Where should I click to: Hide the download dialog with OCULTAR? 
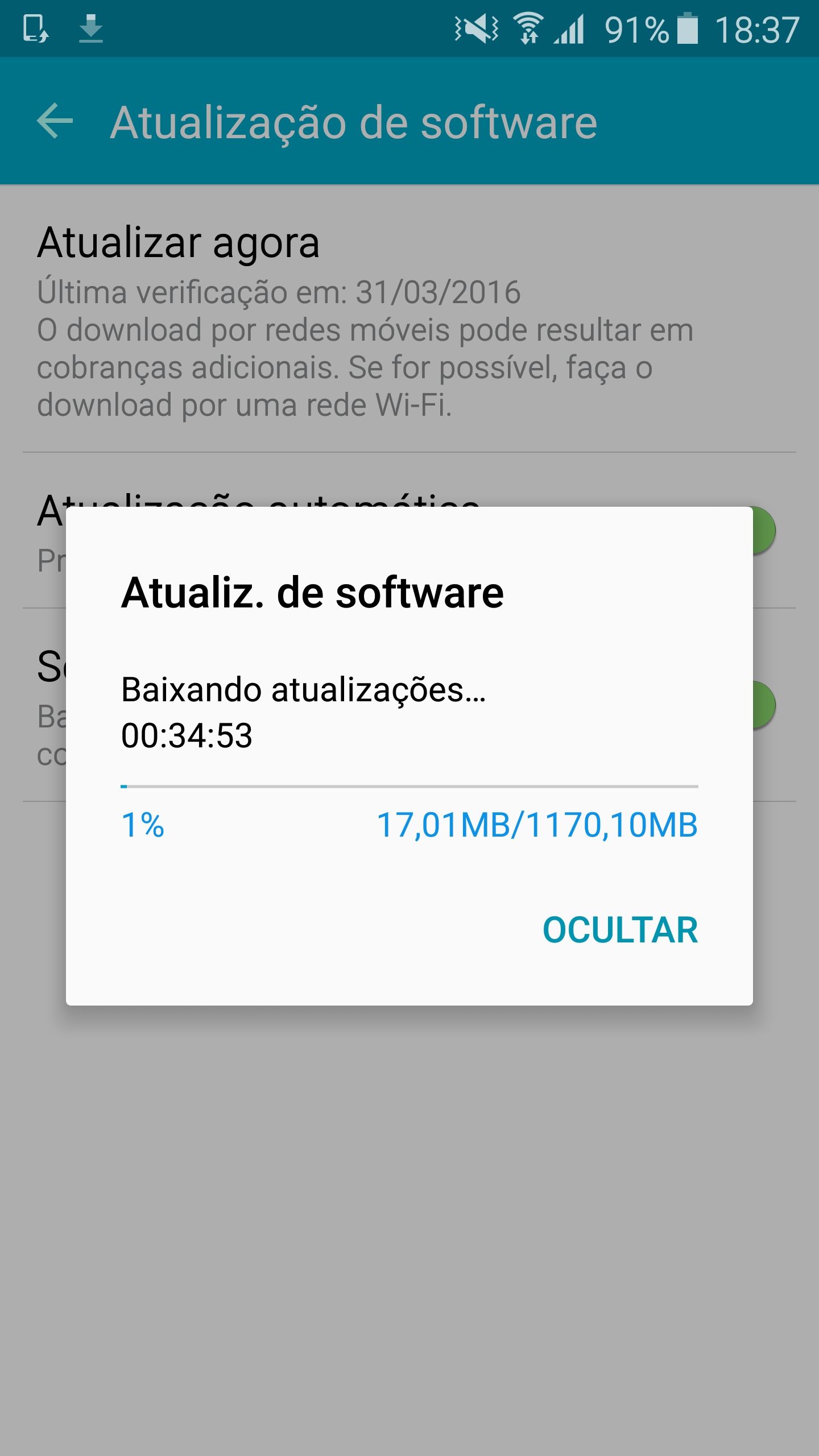click(x=620, y=930)
